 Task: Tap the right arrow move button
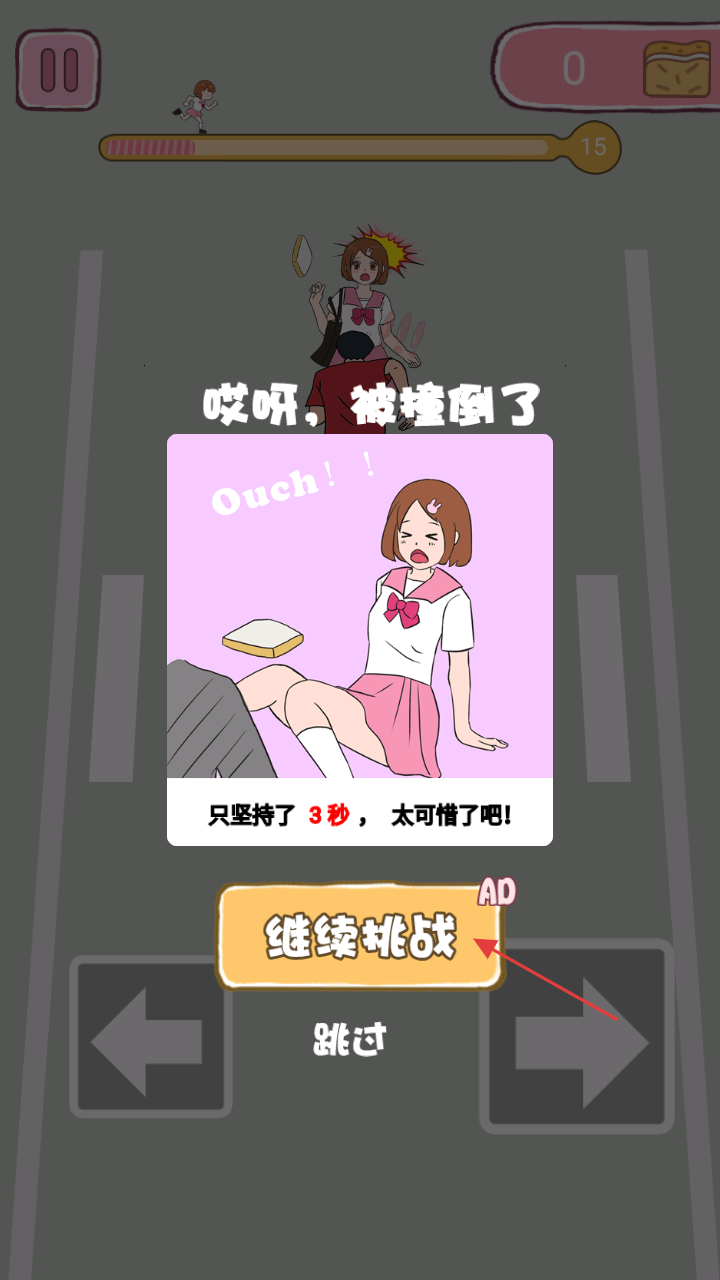pos(578,1037)
